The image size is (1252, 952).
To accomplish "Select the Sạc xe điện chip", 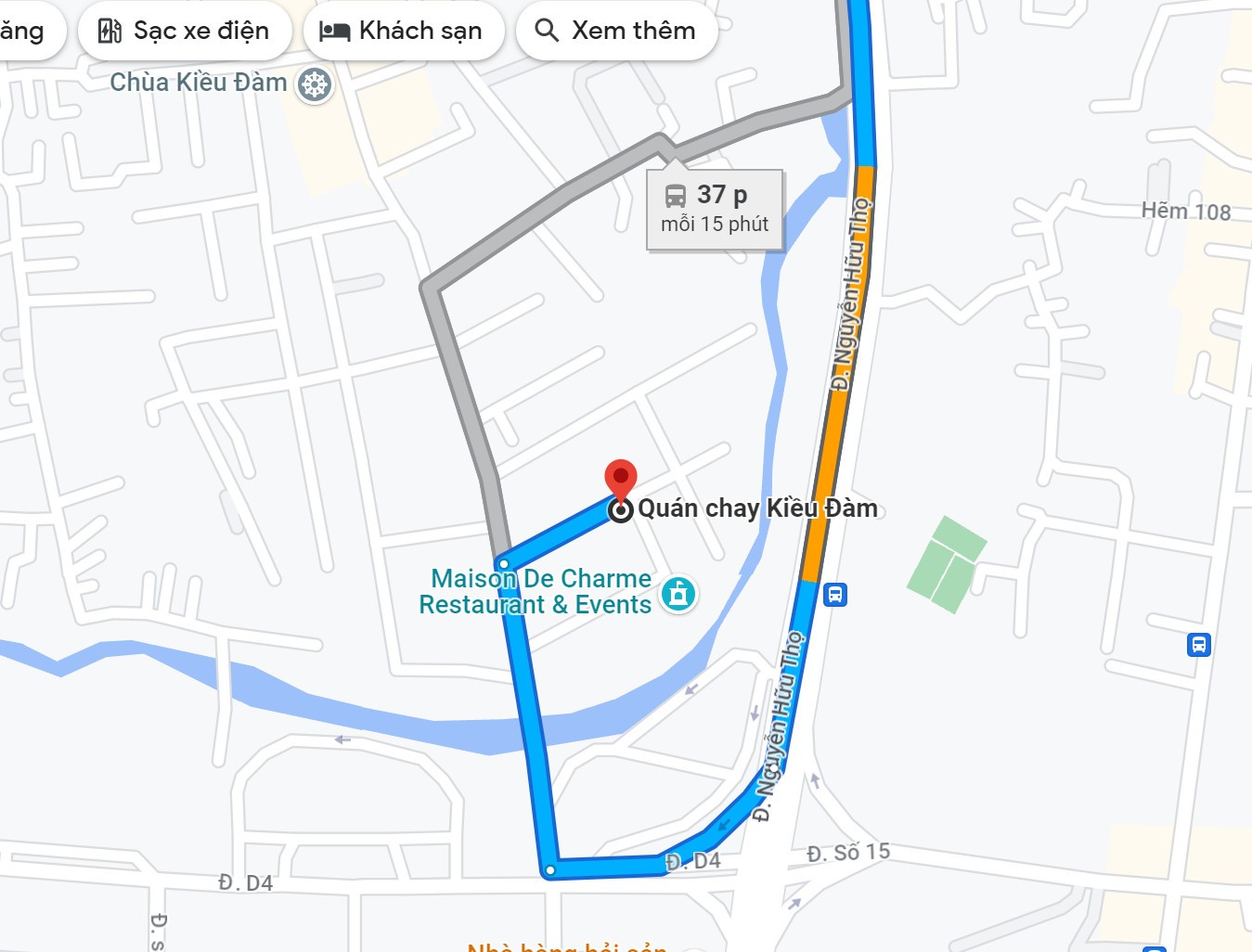I will [185, 31].
